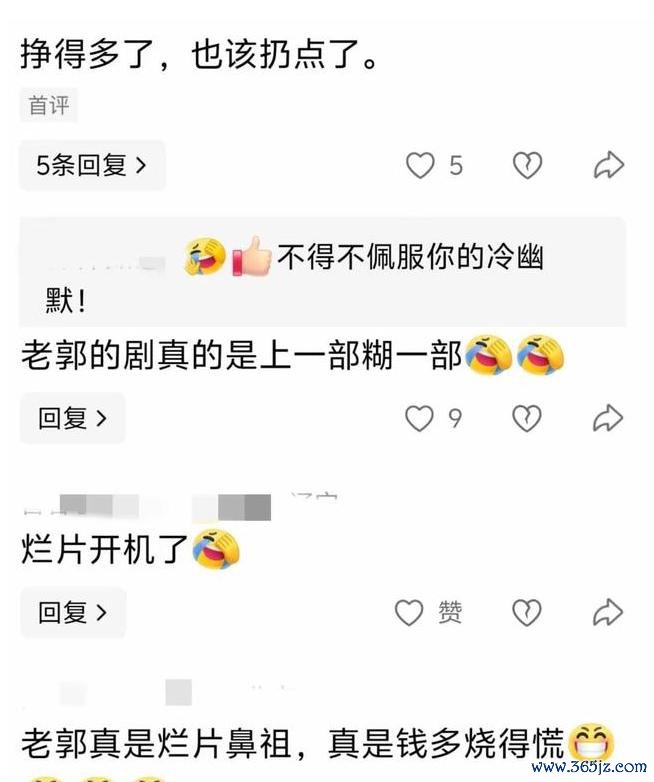Screen dimensions: 654x782
Task: Reply to the 烂片开机了 comment
Action: (x=72, y=612)
